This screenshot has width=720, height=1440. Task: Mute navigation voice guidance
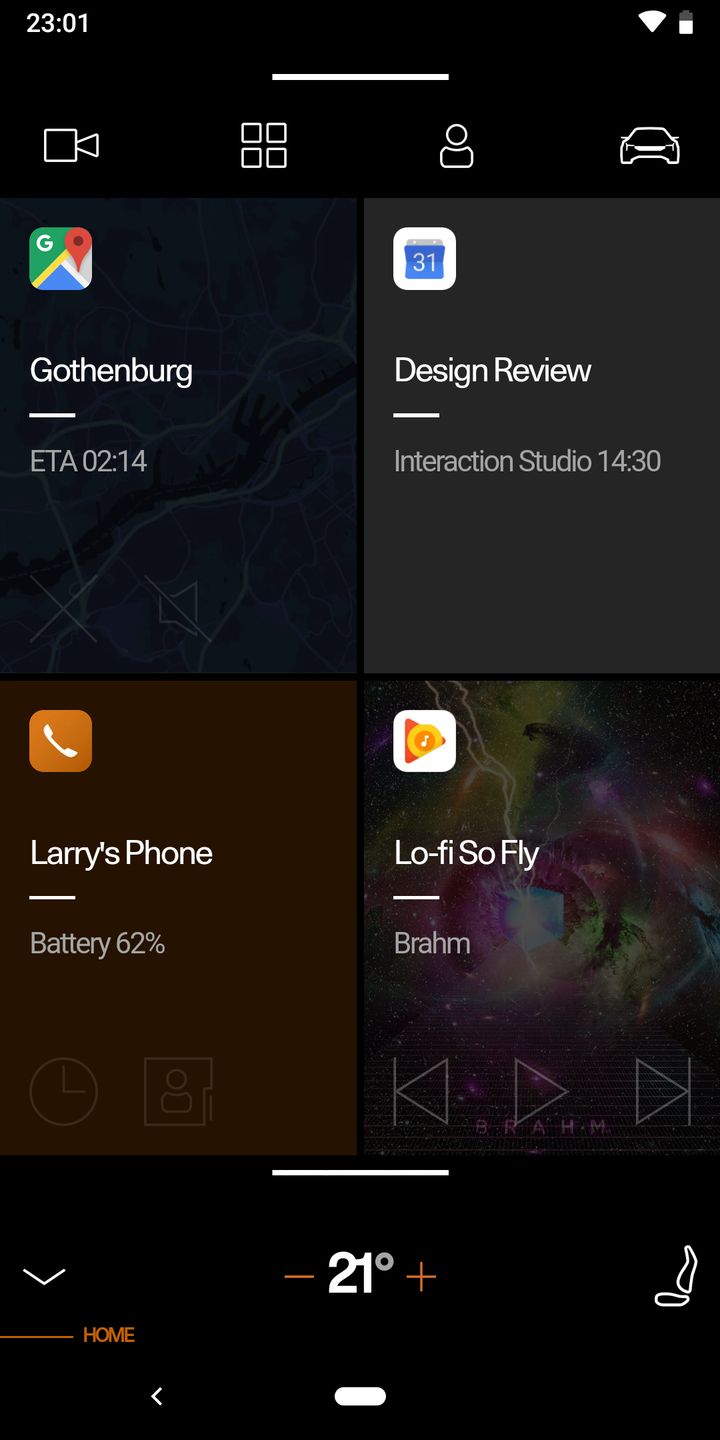click(177, 608)
